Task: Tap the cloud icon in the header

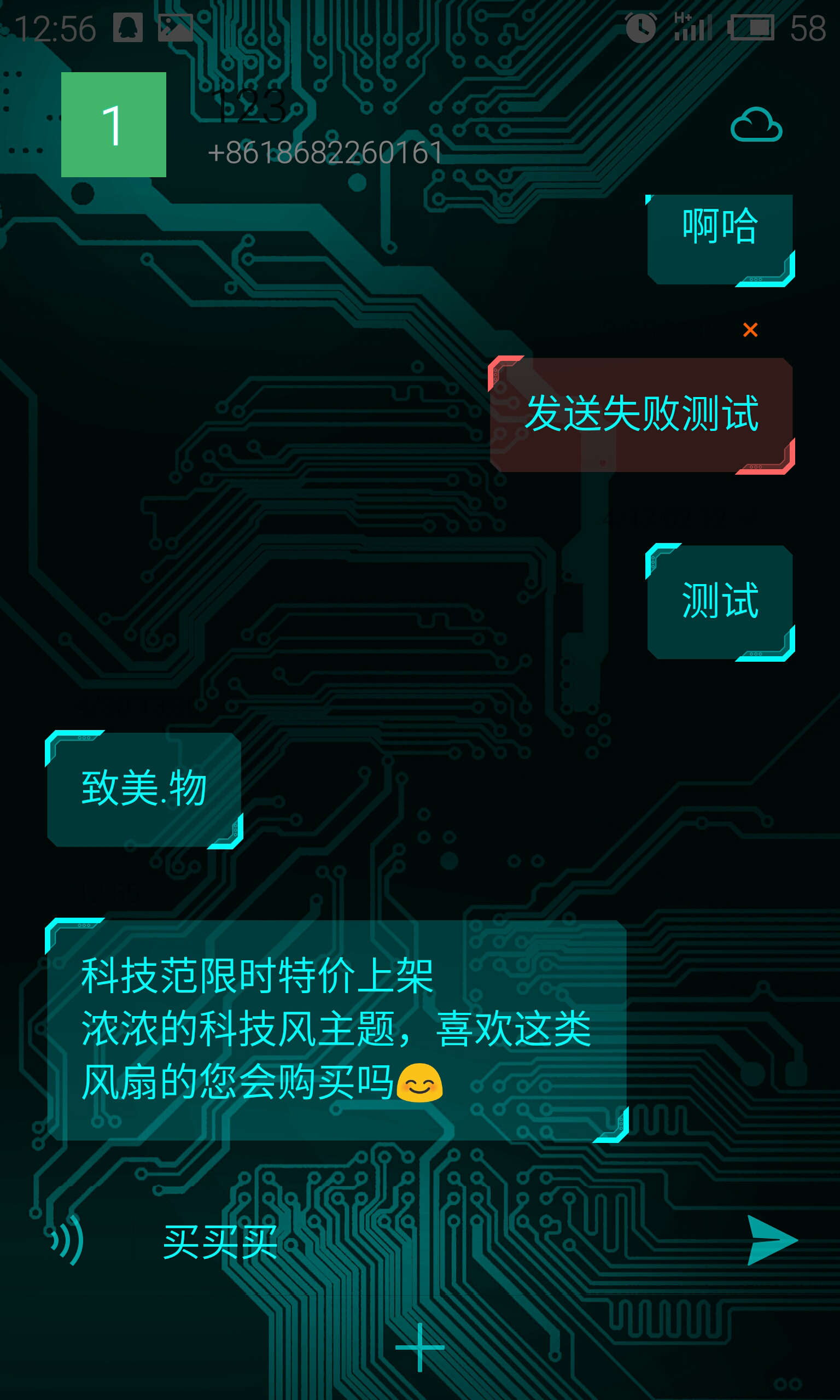Action: coord(756,125)
